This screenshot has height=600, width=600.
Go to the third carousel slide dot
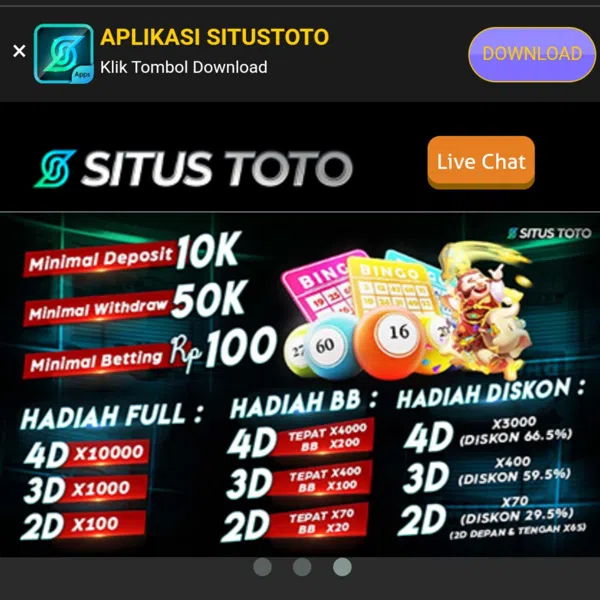coord(342,567)
